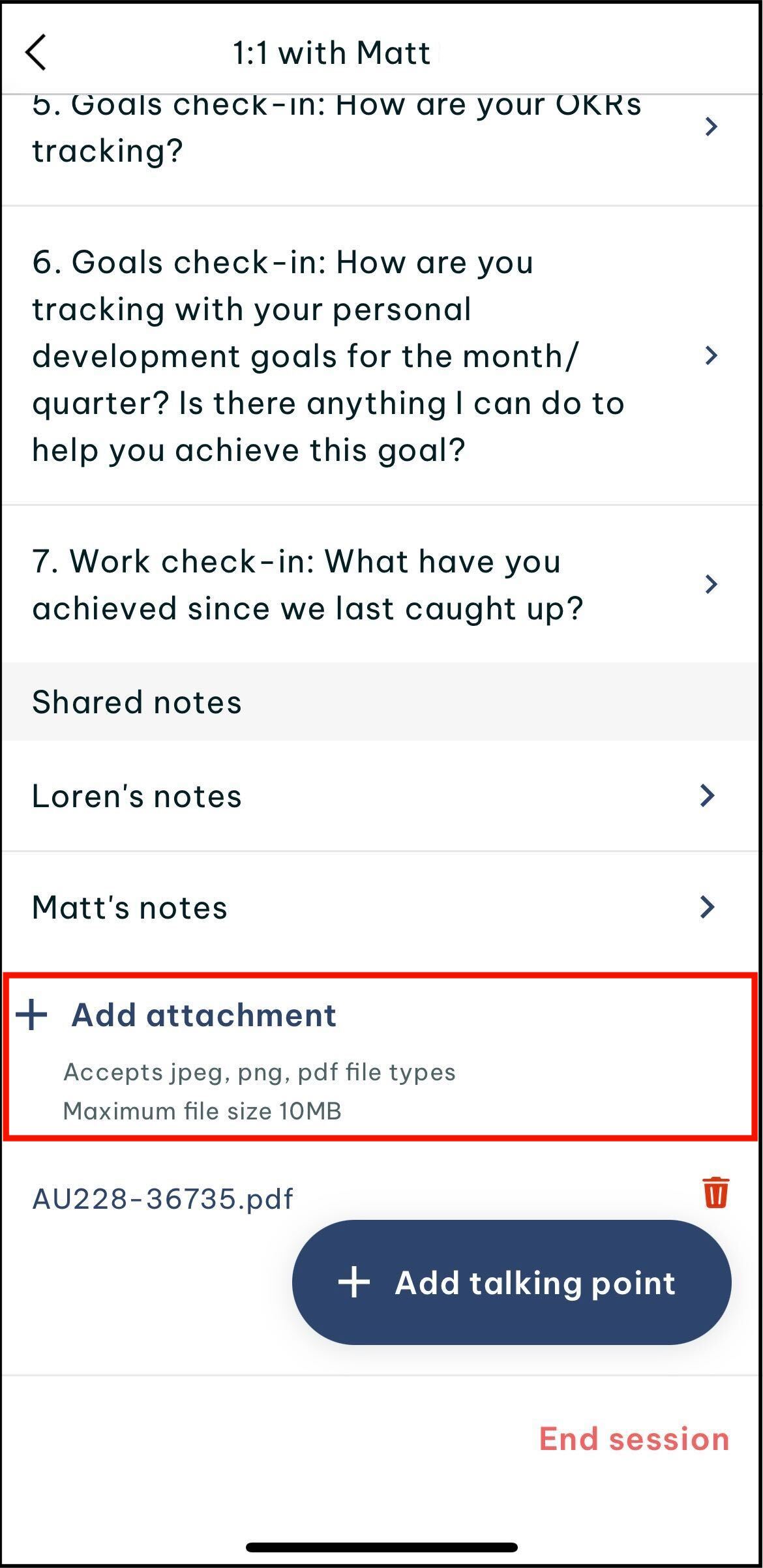Open the AU228-36735.pdf attachment
Image resolution: width=763 pixels, height=1568 pixels.
[x=163, y=1198]
